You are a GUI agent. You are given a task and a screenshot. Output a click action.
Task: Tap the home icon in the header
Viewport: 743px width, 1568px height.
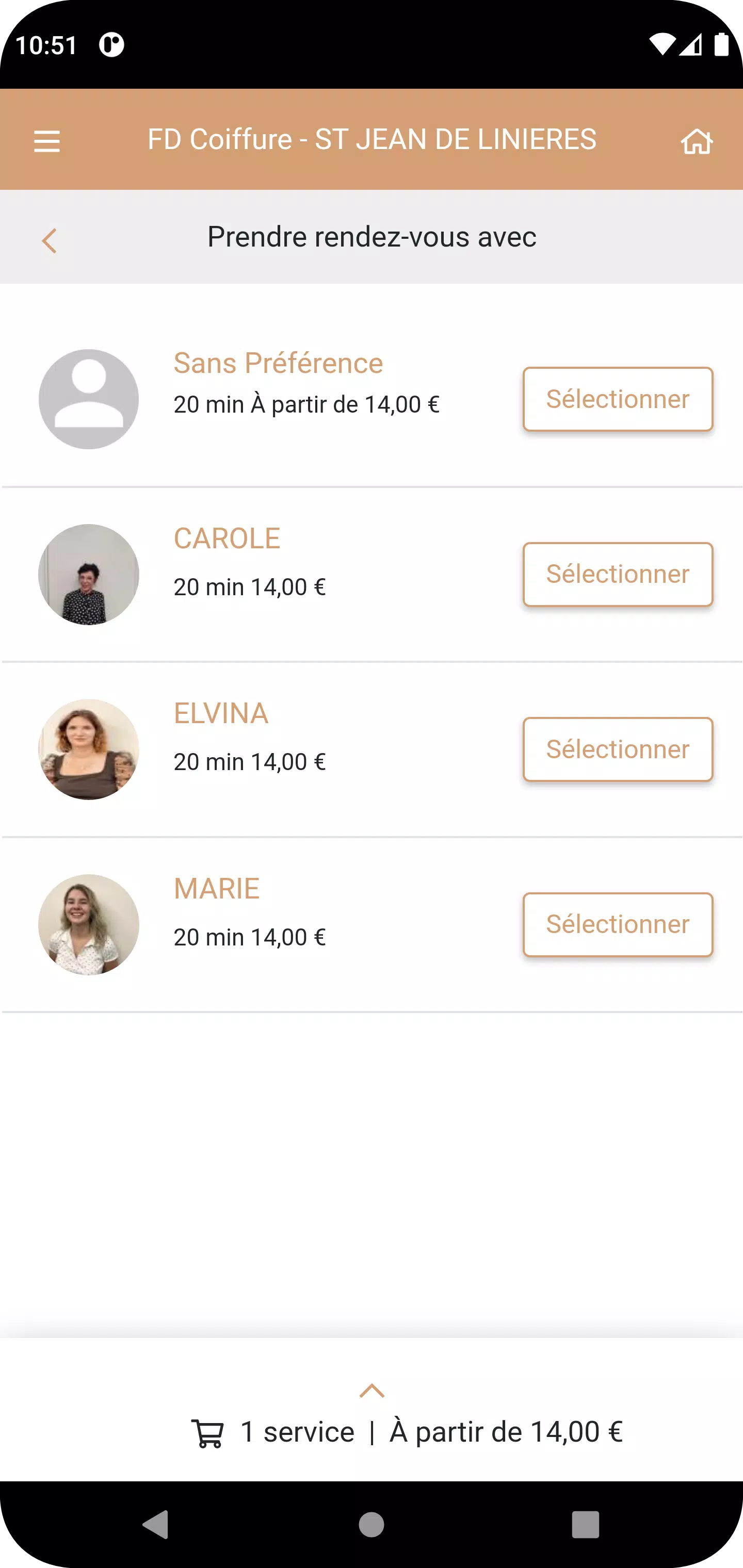697,140
